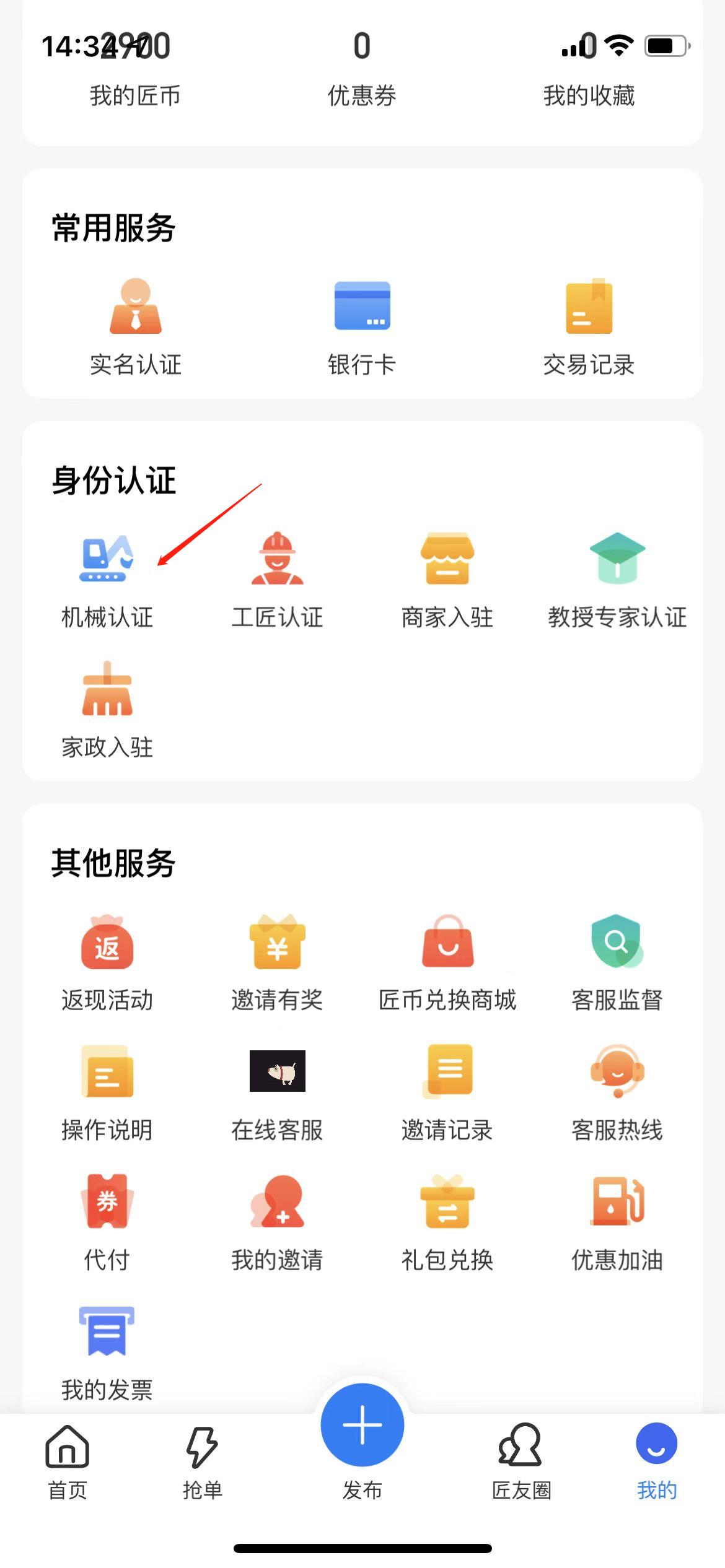Switch to the 抢单 grab-order tab
This screenshot has height=1568, width=725.
(x=202, y=1461)
